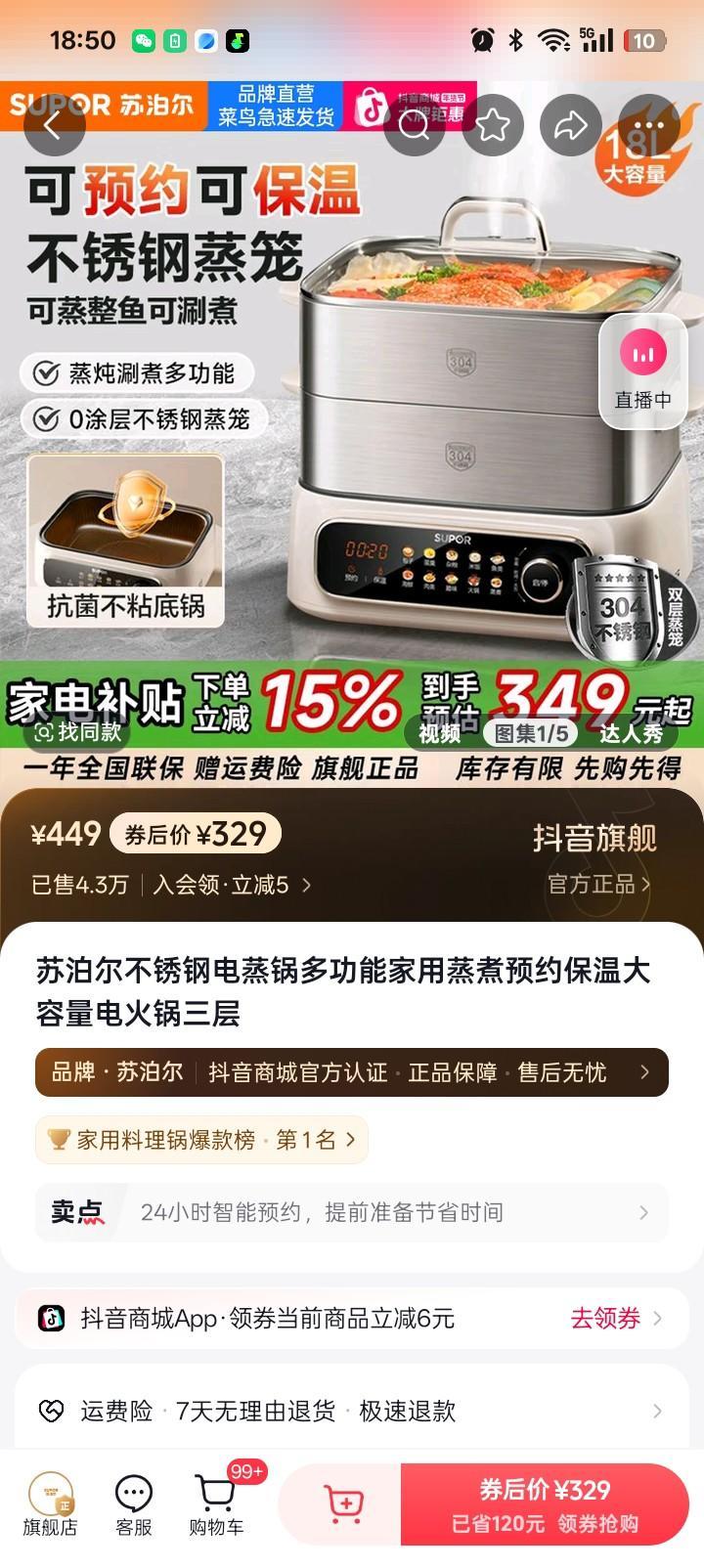The width and height of the screenshot is (704, 1568).
Task: Open 家用料理锅爆款榜 ranking chip
Action: (201, 1140)
